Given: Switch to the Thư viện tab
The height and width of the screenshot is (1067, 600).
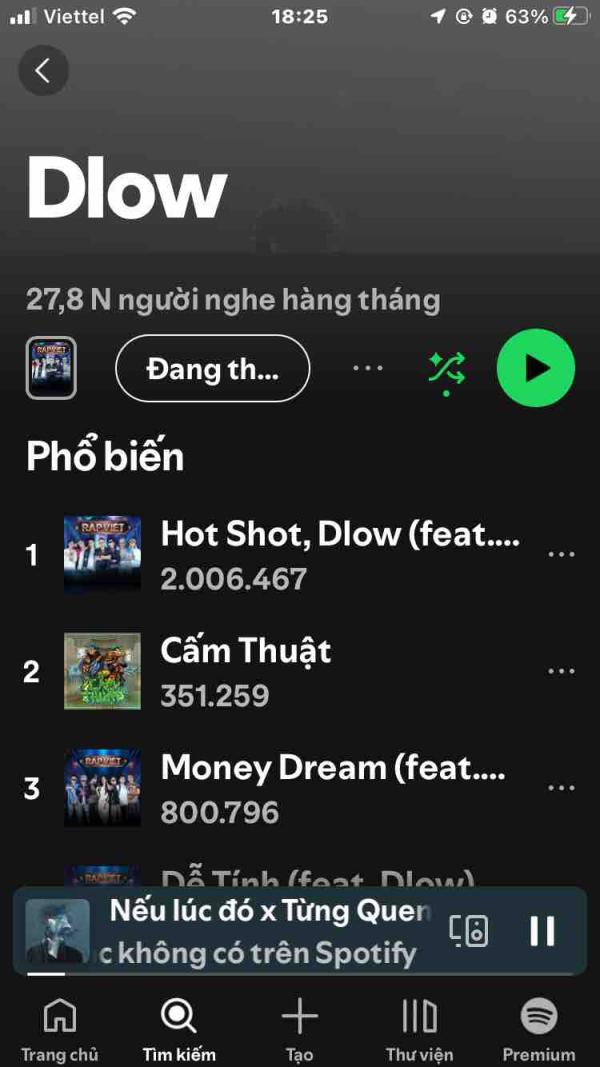Looking at the screenshot, I should (x=419, y=1030).
